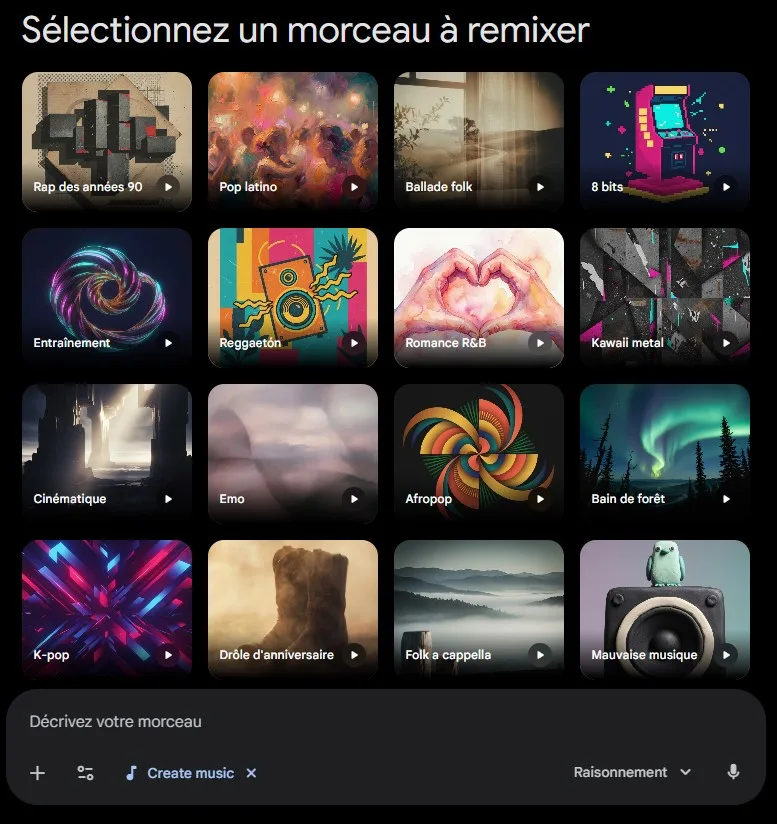Screen dimensions: 777x824
Task: Pick the Cinématique track
Action: point(106,453)
